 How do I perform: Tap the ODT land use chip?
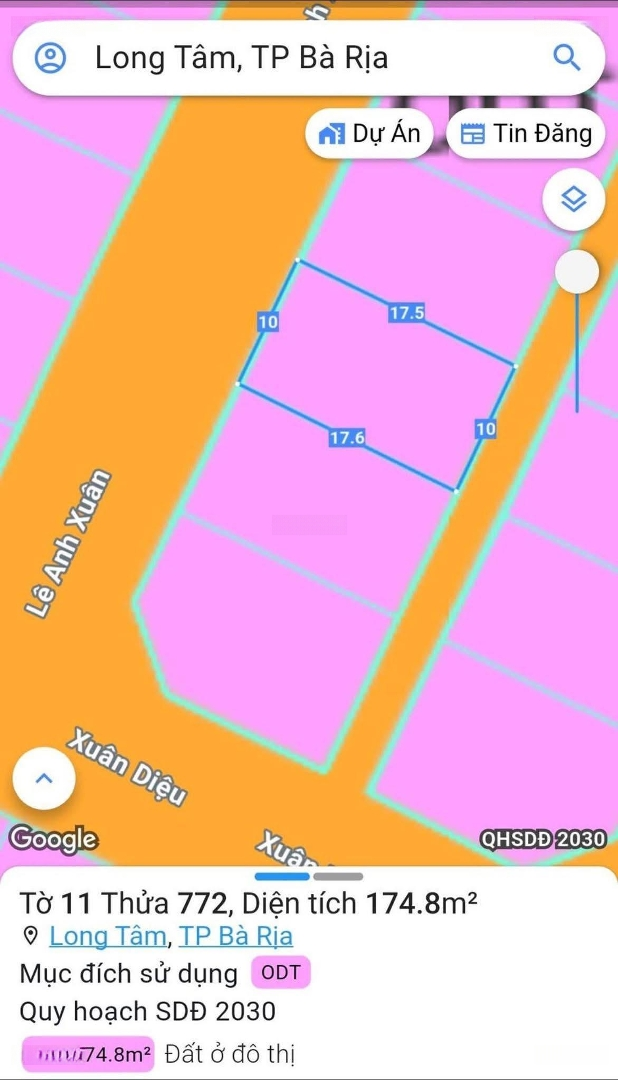pyautogui.click(x=281, y=972)
